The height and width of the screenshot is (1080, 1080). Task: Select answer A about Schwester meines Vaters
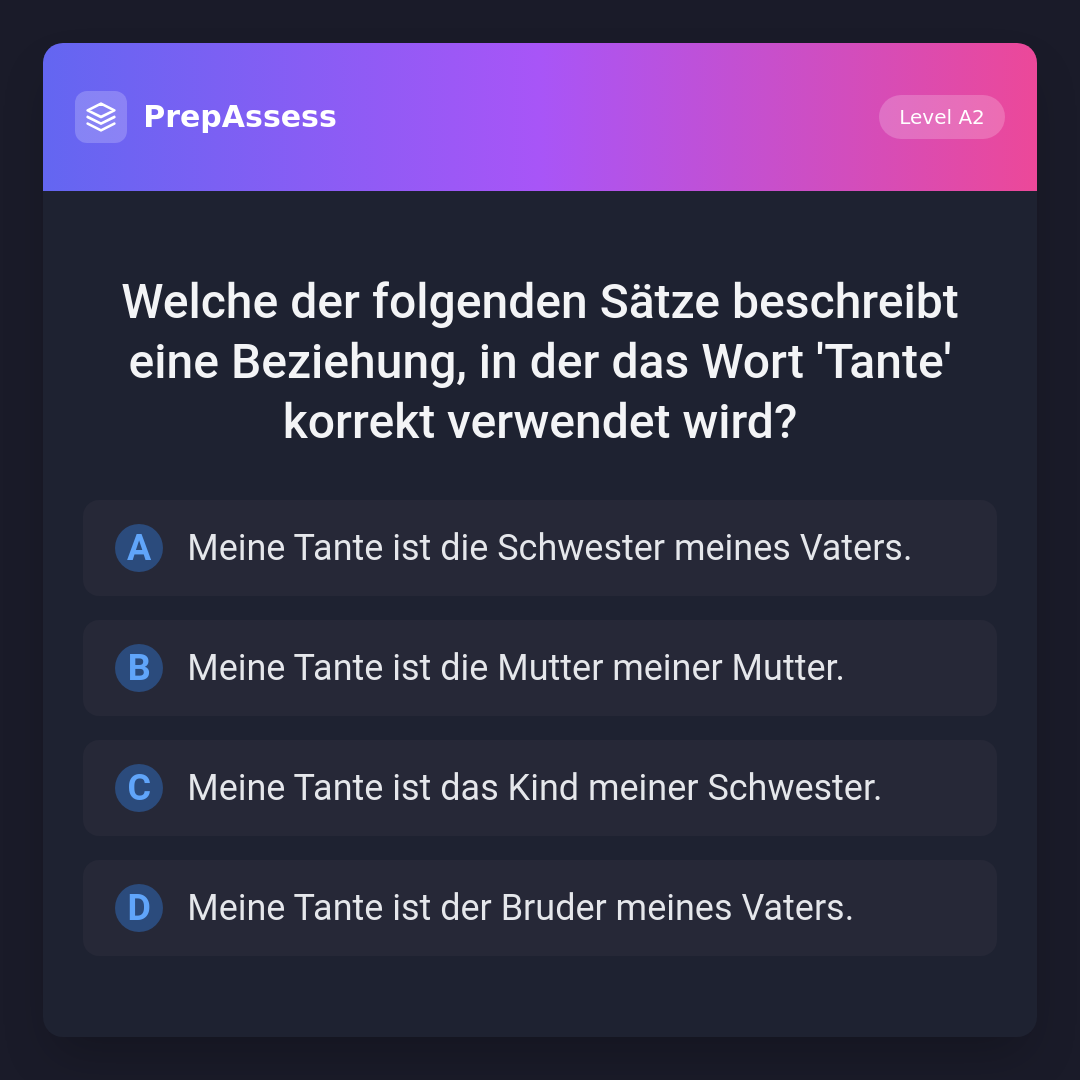pyautogui.click(x=540, y=548)
